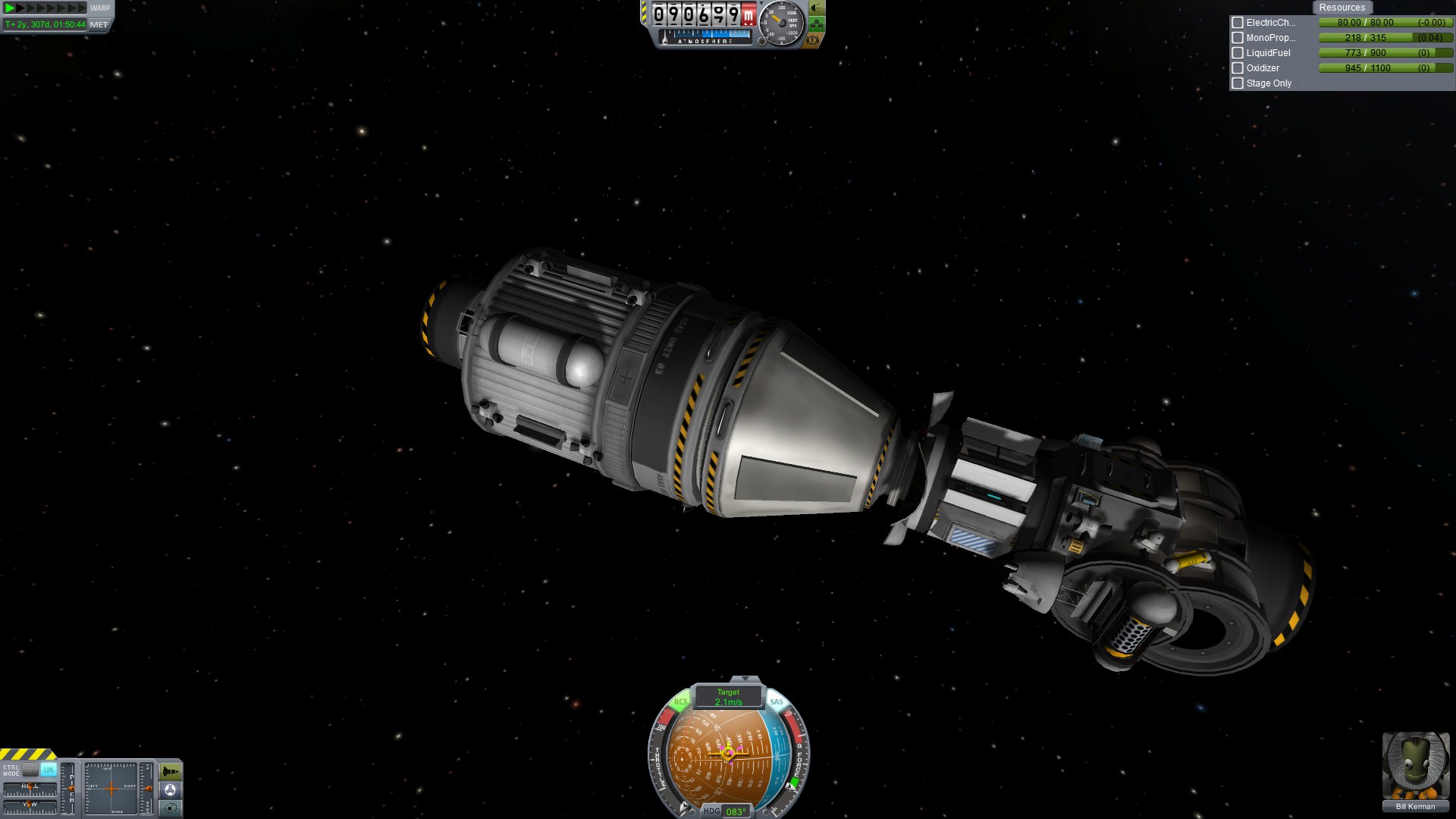This screenshot has height=819, width=1456.
Task: Check the Oxidizer resource box
Action: click(x=1238, y=68)
